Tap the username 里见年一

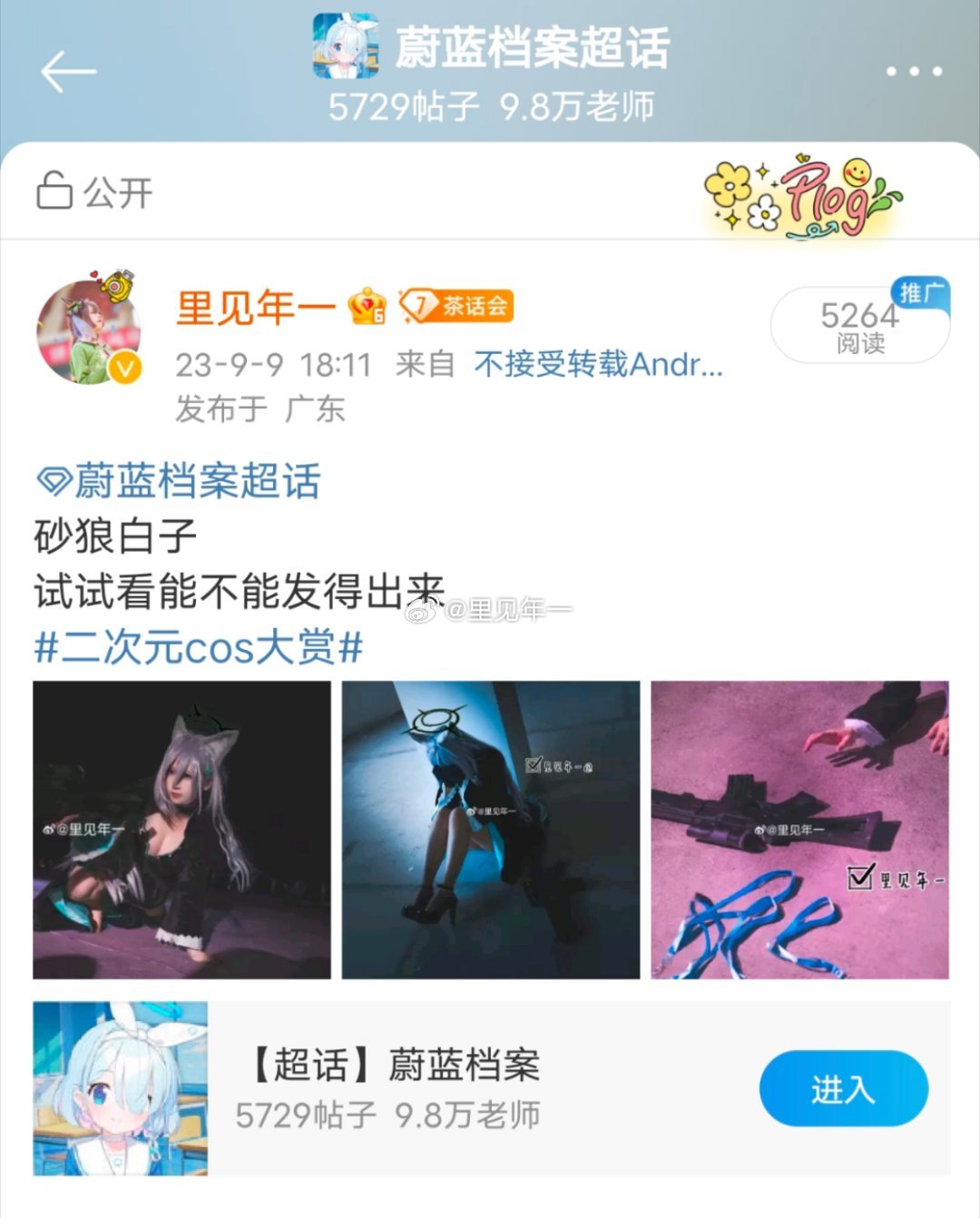coord(256,308)
